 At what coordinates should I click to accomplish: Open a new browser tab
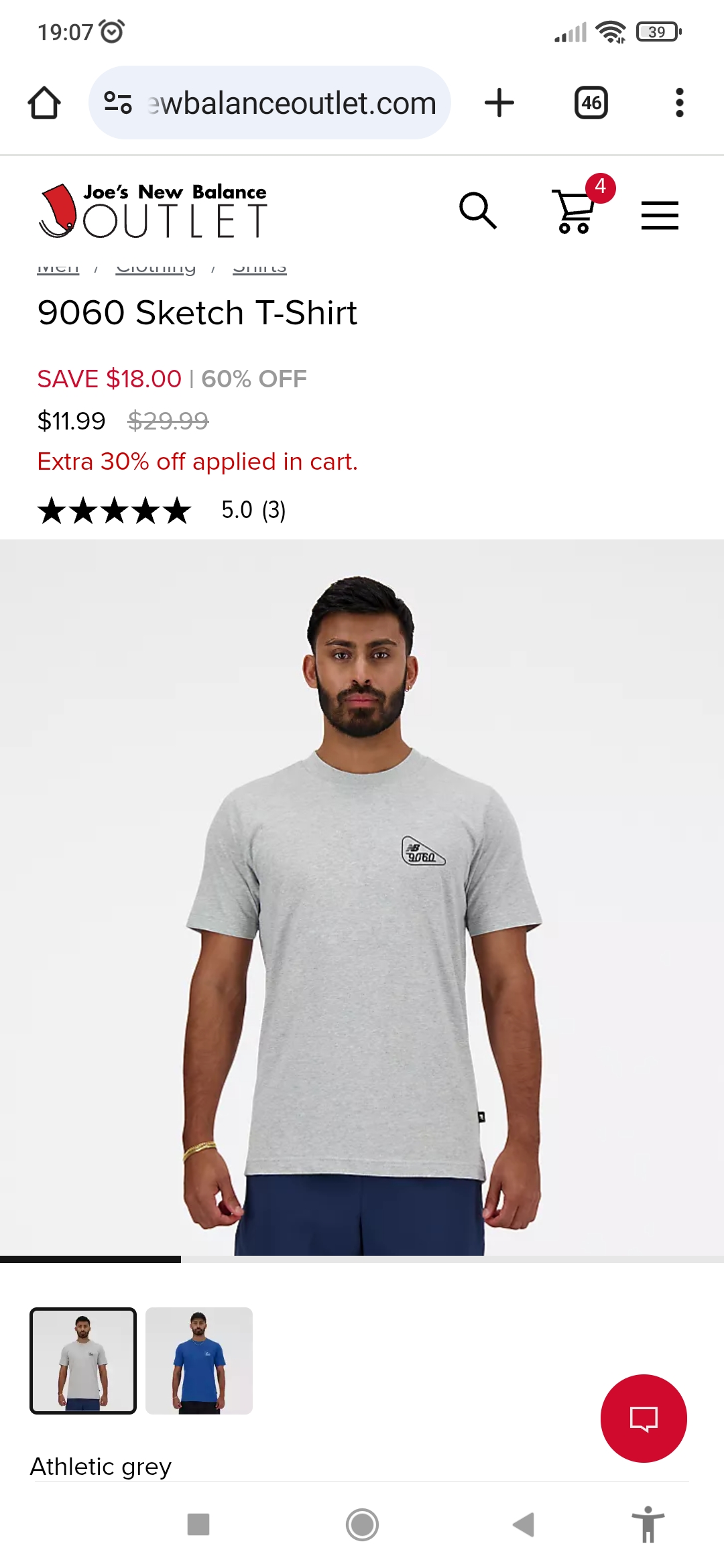[x=499, y=103]
